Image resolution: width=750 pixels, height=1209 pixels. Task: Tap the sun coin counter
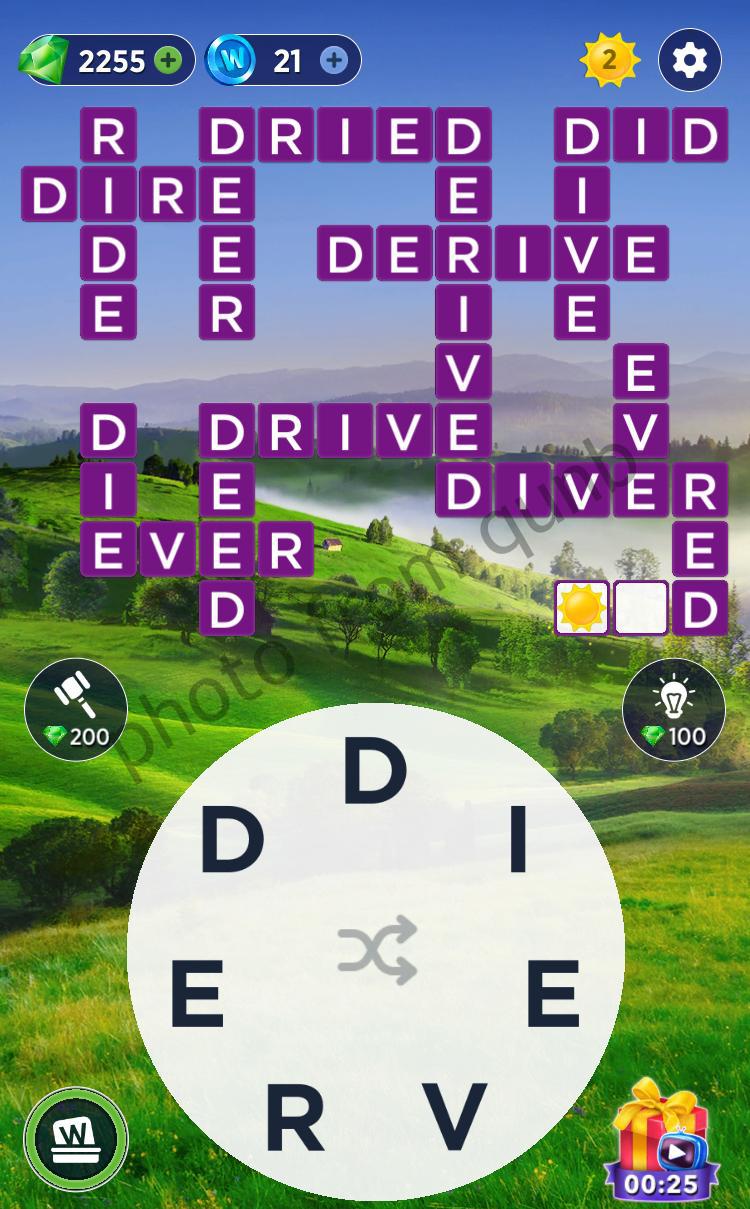(609, 61)
